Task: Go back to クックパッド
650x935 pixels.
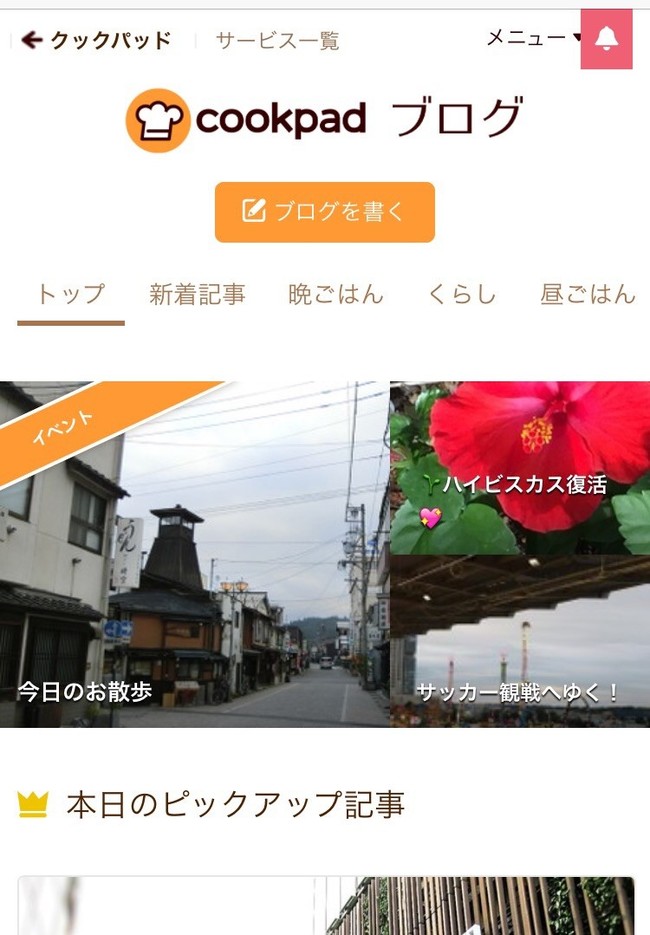Action: [x=97, y=40]
